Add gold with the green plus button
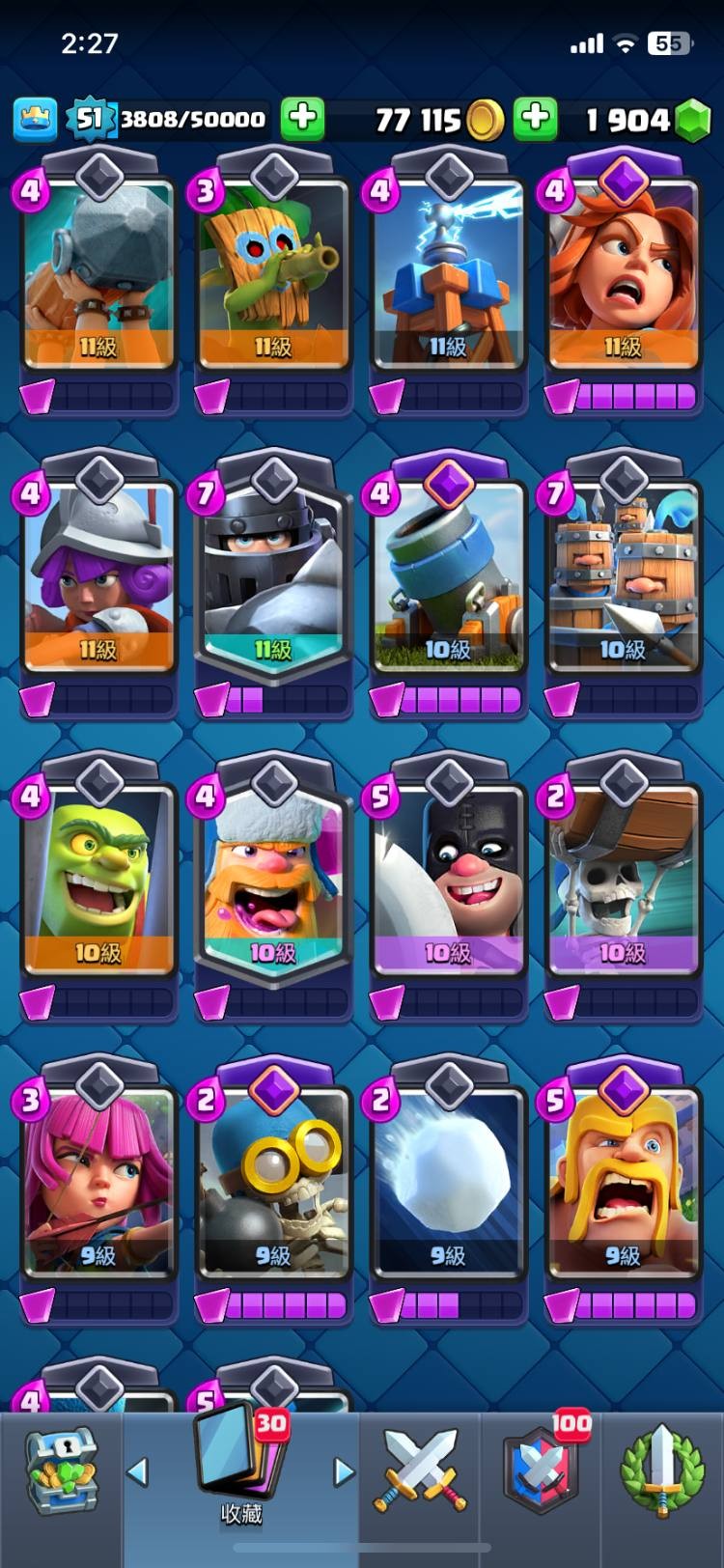The image size is (724, 1568). (302, 120)
